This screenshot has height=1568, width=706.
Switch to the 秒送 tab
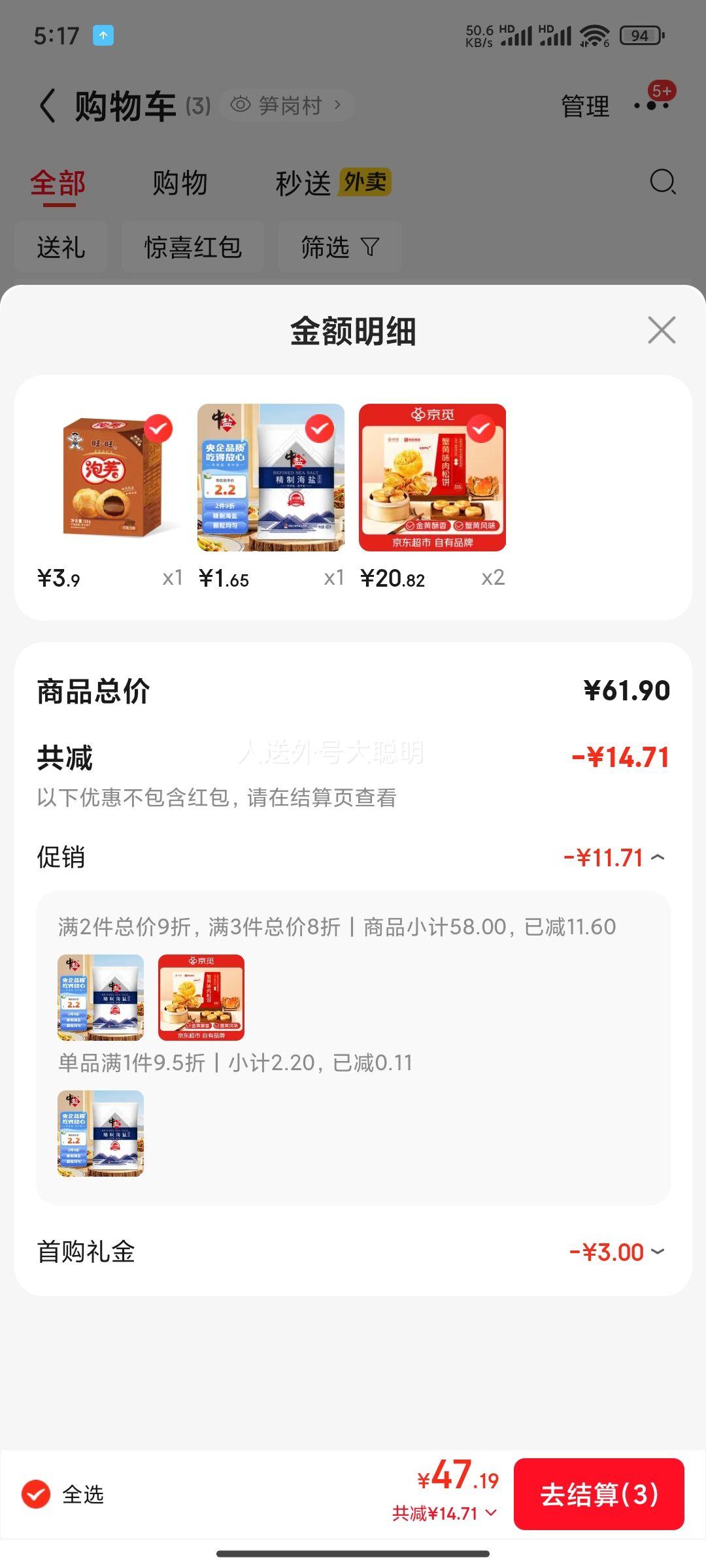(303, 184)
